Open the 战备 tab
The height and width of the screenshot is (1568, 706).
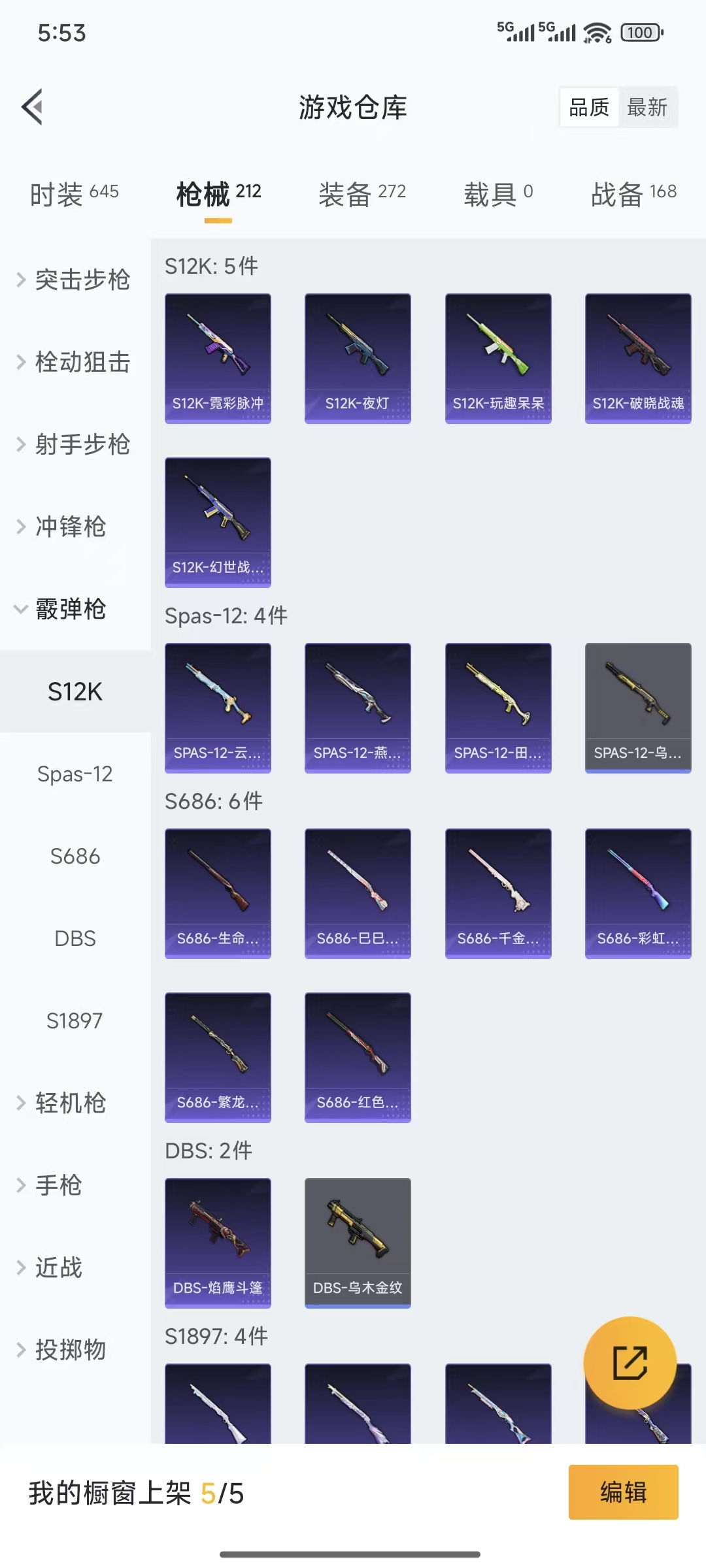[633, 194]
